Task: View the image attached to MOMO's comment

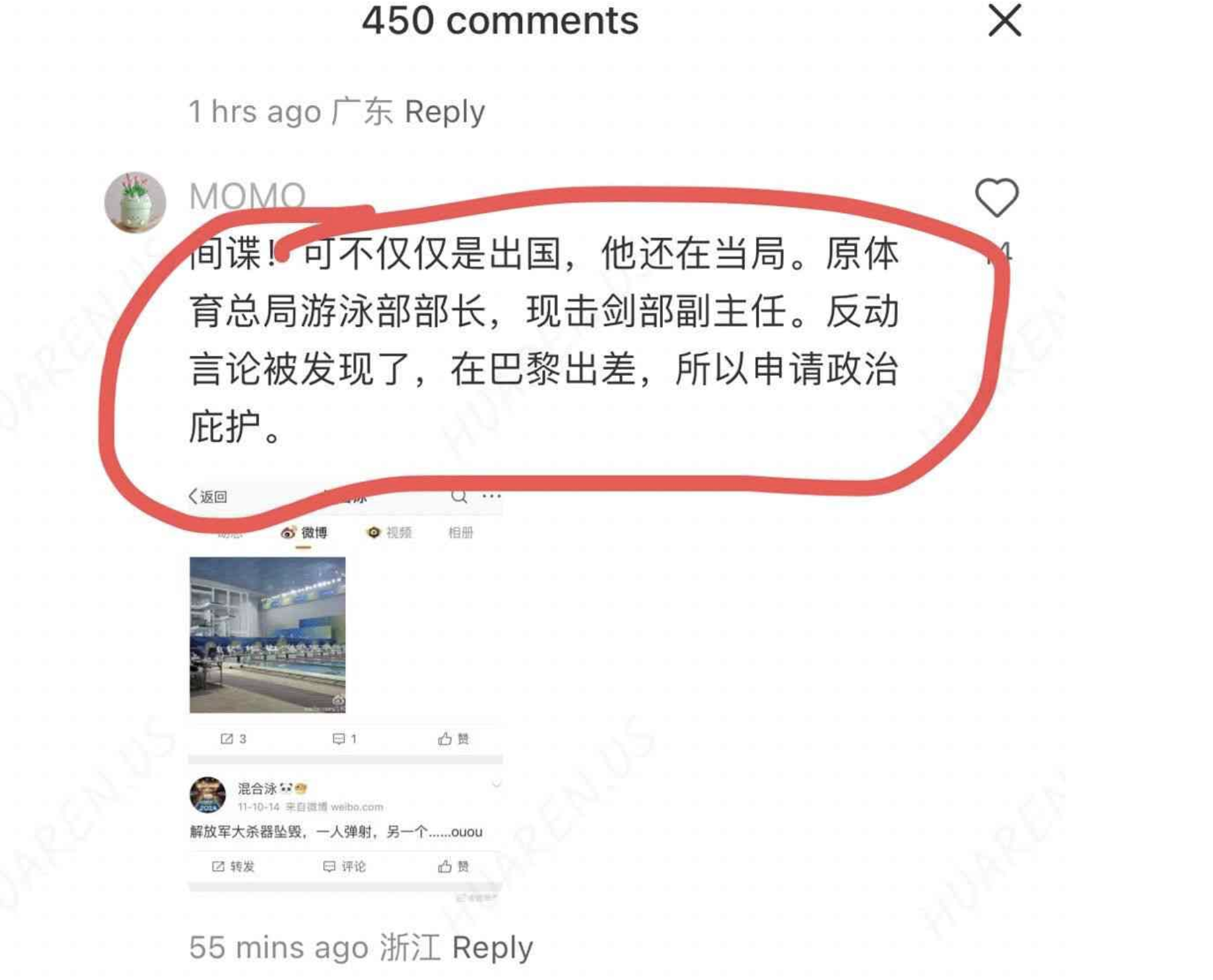Action: pyautogui.click(x=345, y=692)
